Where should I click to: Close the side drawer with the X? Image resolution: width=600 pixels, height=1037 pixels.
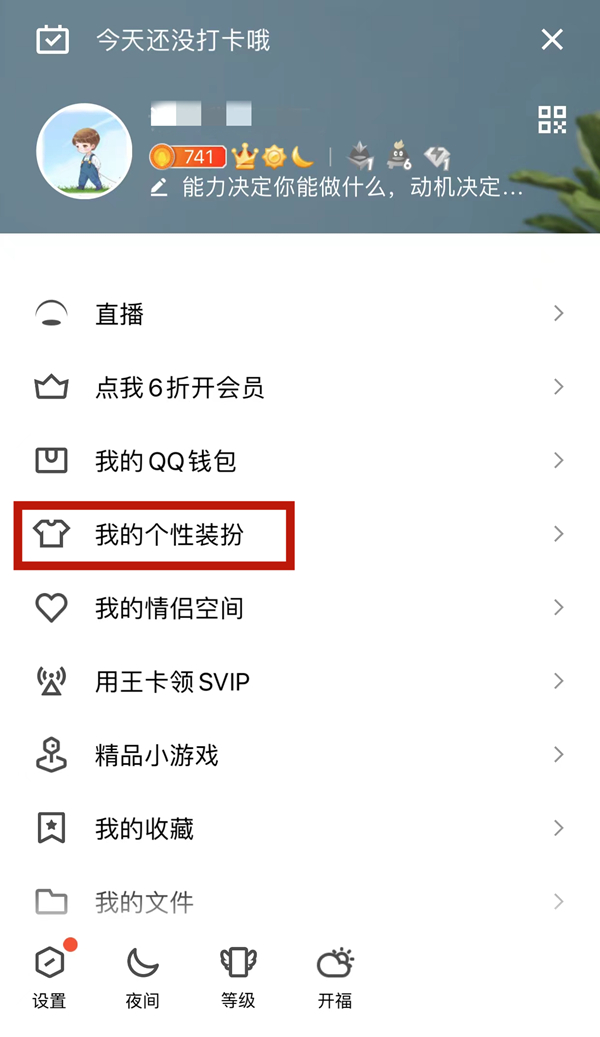(x=551, y=40)
